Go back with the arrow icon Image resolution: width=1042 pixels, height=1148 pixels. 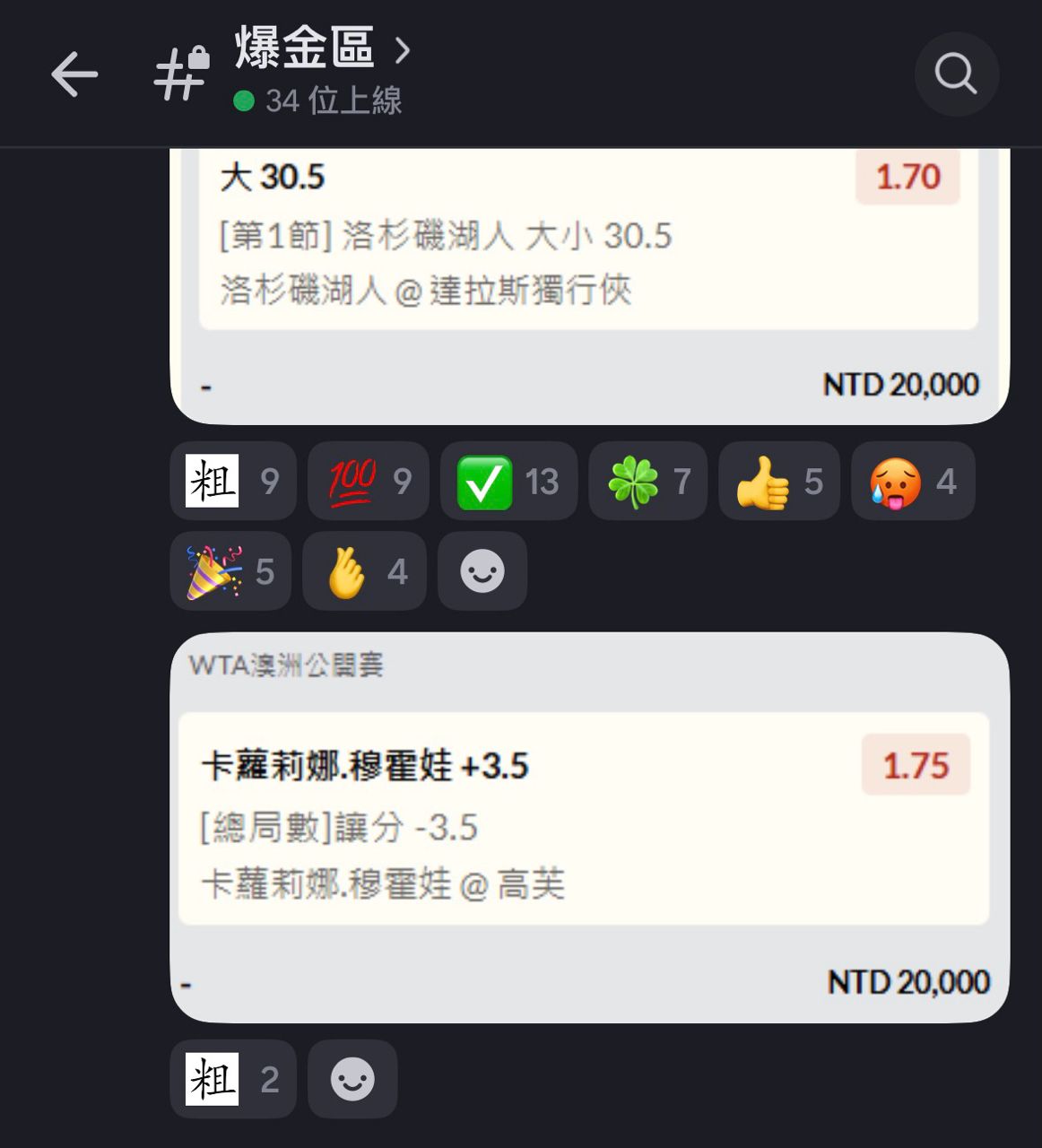(74, 74)
